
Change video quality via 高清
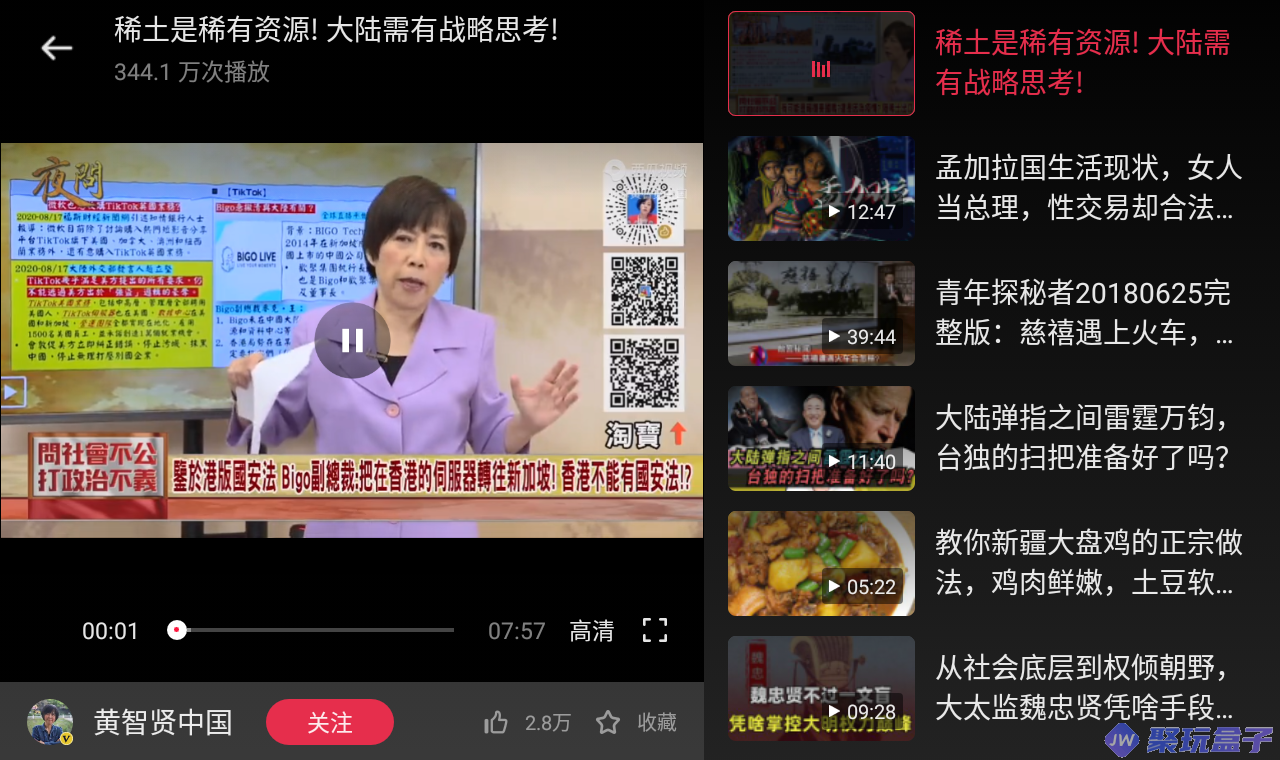click(592, 631)
